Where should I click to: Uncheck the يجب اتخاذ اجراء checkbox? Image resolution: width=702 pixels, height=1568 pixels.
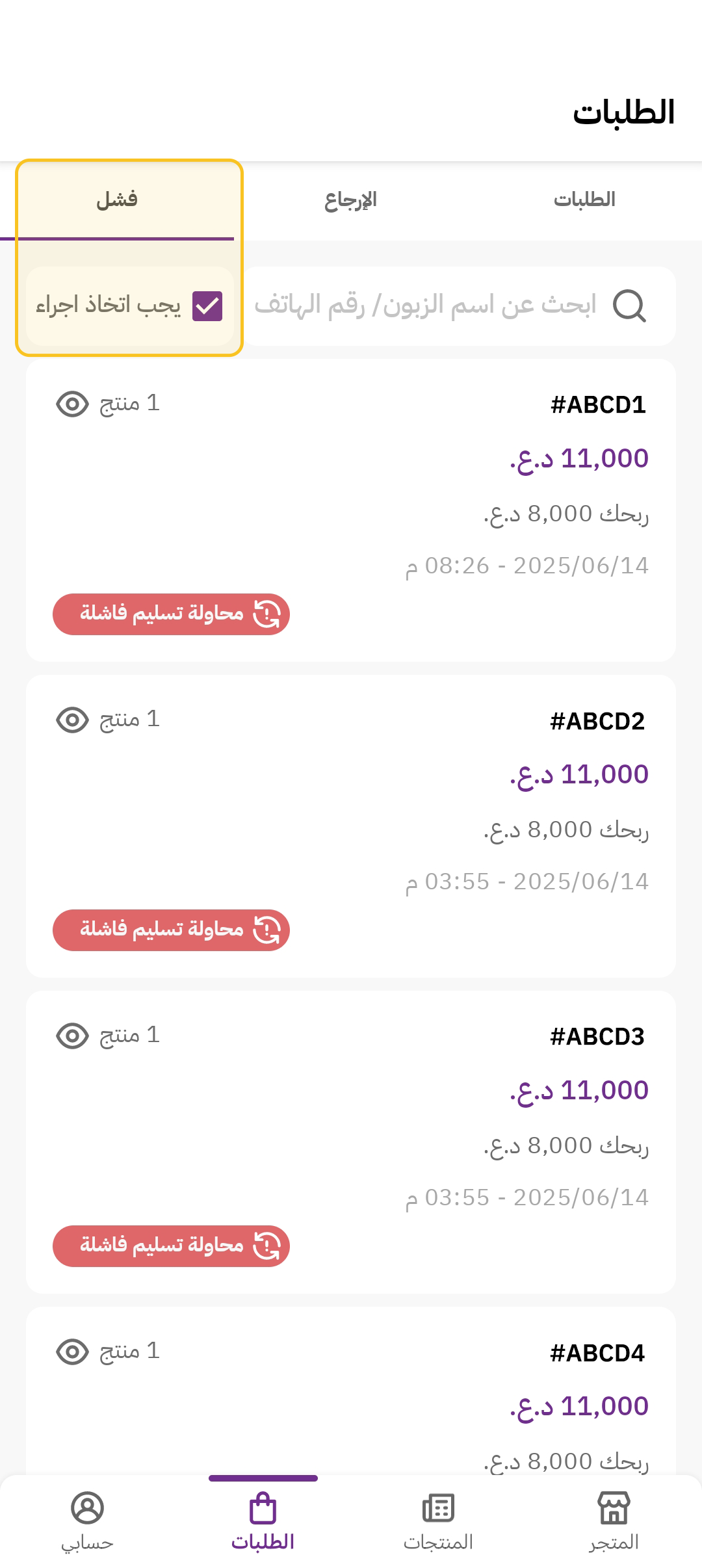point(207,306)
